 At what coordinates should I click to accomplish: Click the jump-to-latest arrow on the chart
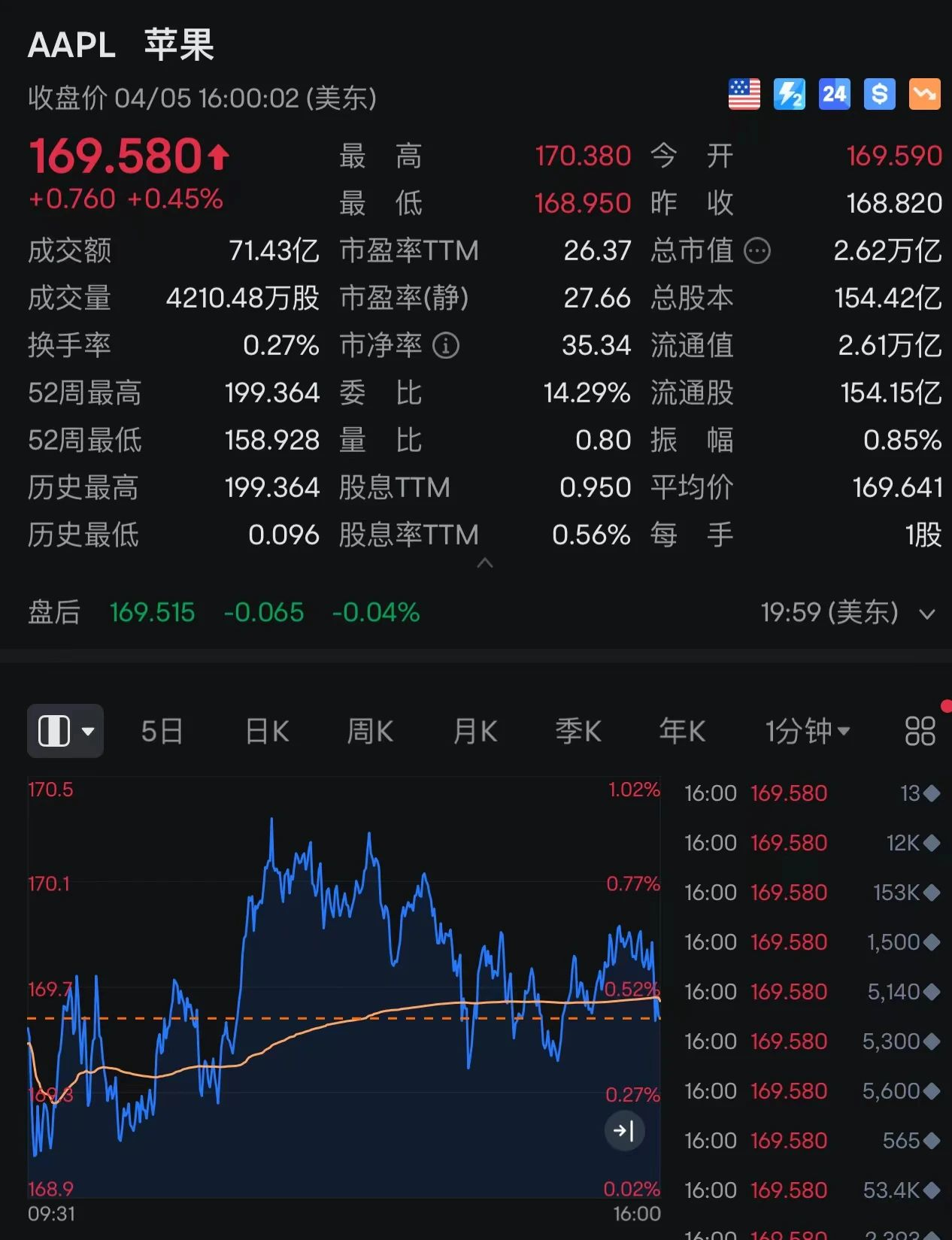tap(625, 1131)
